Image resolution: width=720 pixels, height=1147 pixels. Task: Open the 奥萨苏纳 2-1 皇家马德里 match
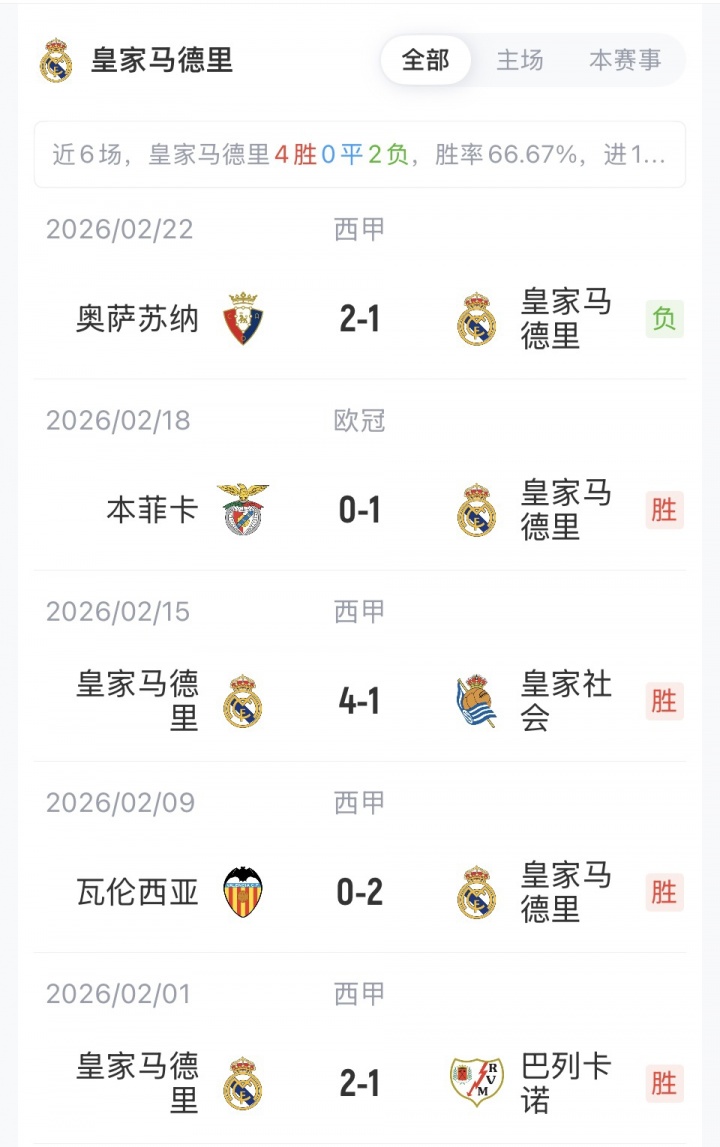(x=360, y=319)
